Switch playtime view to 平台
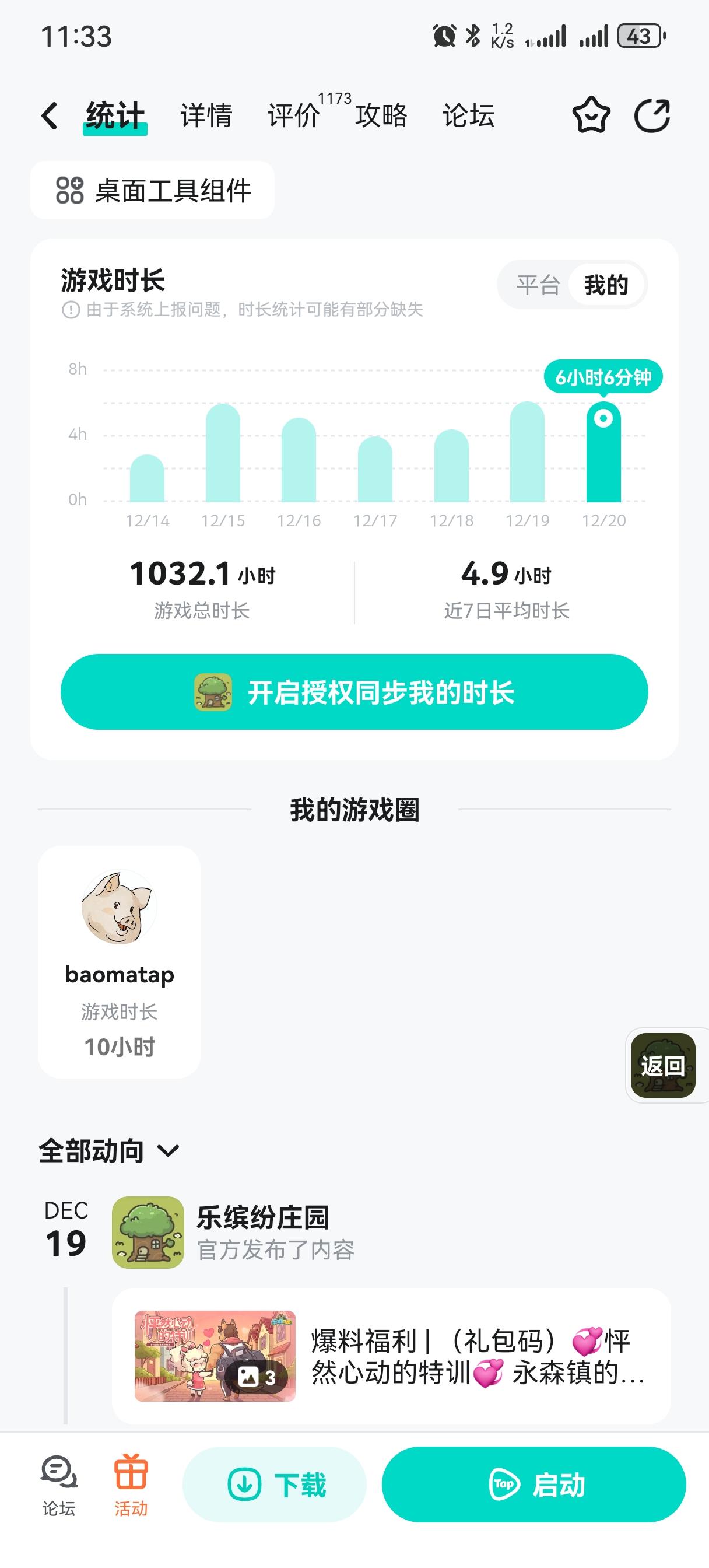The height and width of the screenshot is (1568, 709). (538, 285)
